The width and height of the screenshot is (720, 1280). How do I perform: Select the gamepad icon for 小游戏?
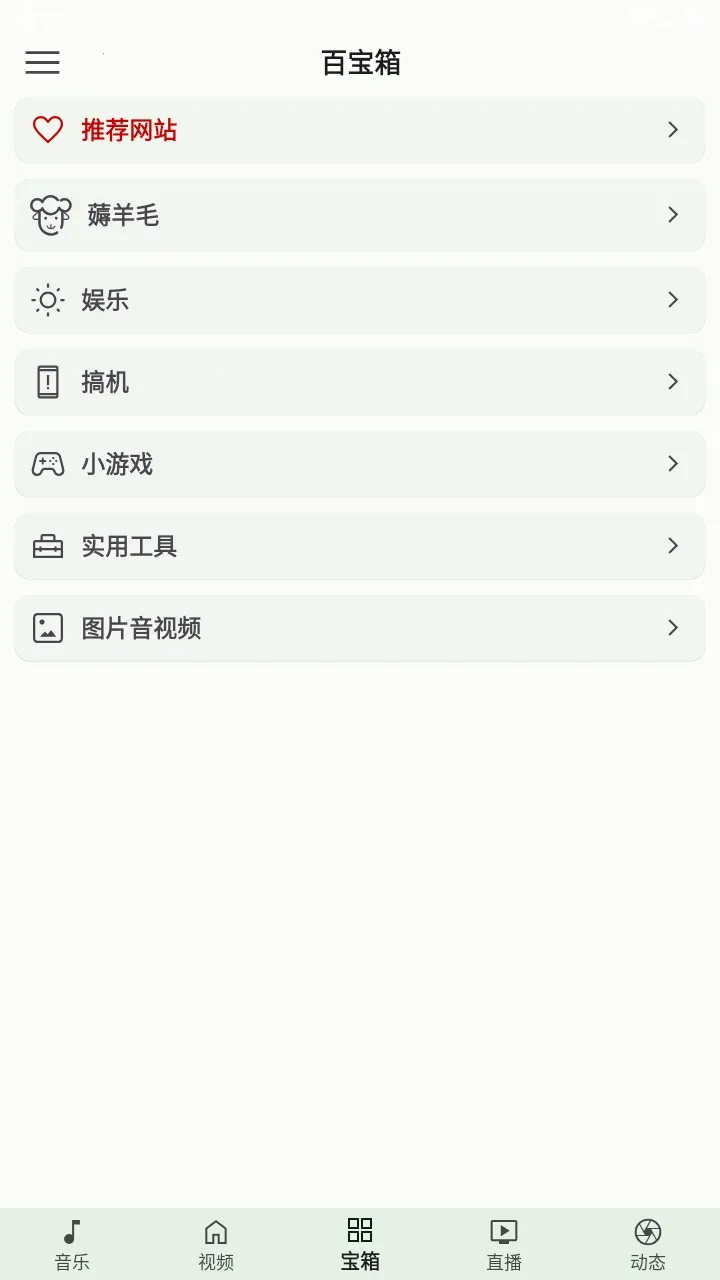point(48,463)
